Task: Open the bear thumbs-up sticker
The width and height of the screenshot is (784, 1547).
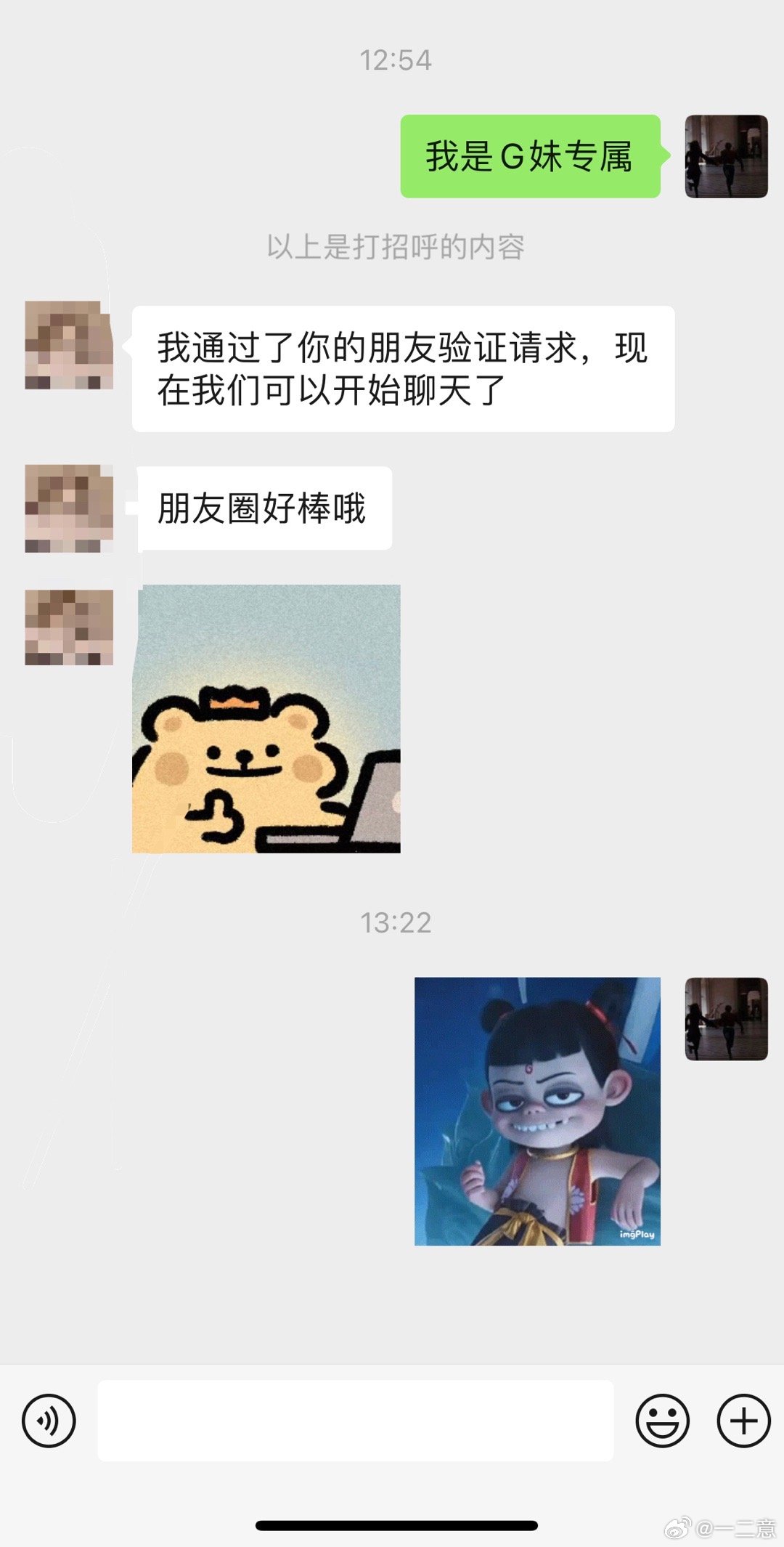Action: 266,719
